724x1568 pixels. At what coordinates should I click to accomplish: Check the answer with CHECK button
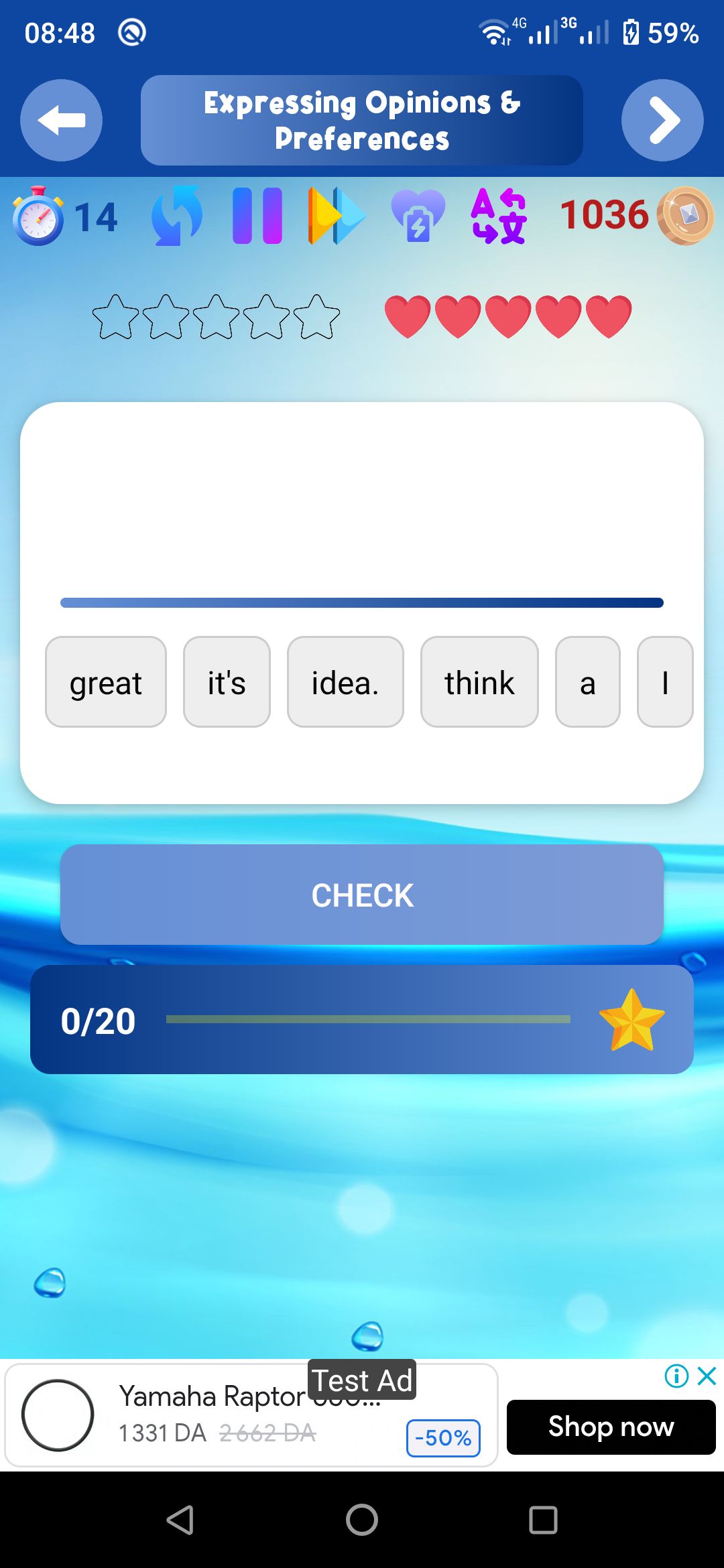pos(362,895)
